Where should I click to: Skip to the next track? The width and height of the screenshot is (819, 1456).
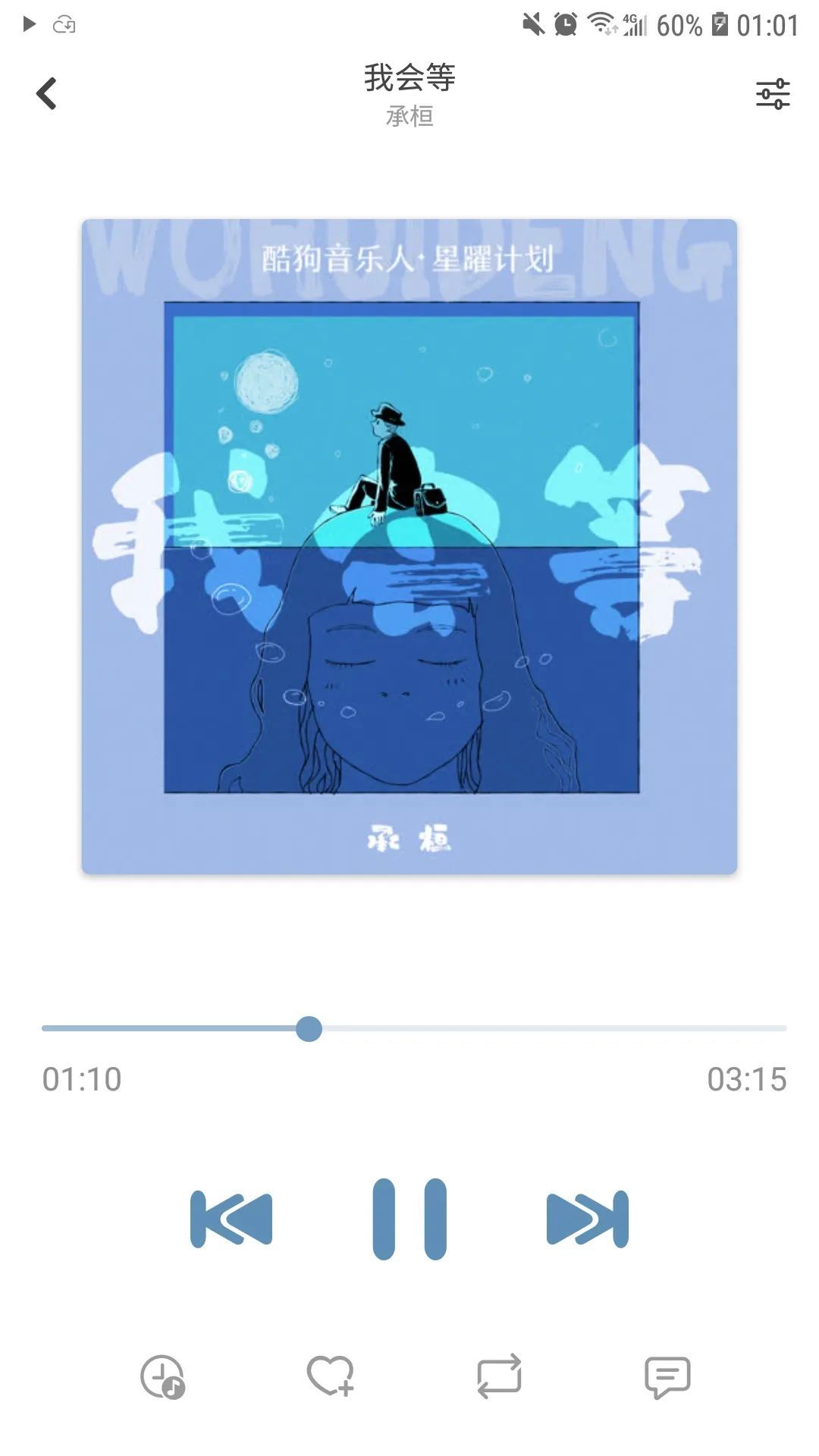[588, 1219]
